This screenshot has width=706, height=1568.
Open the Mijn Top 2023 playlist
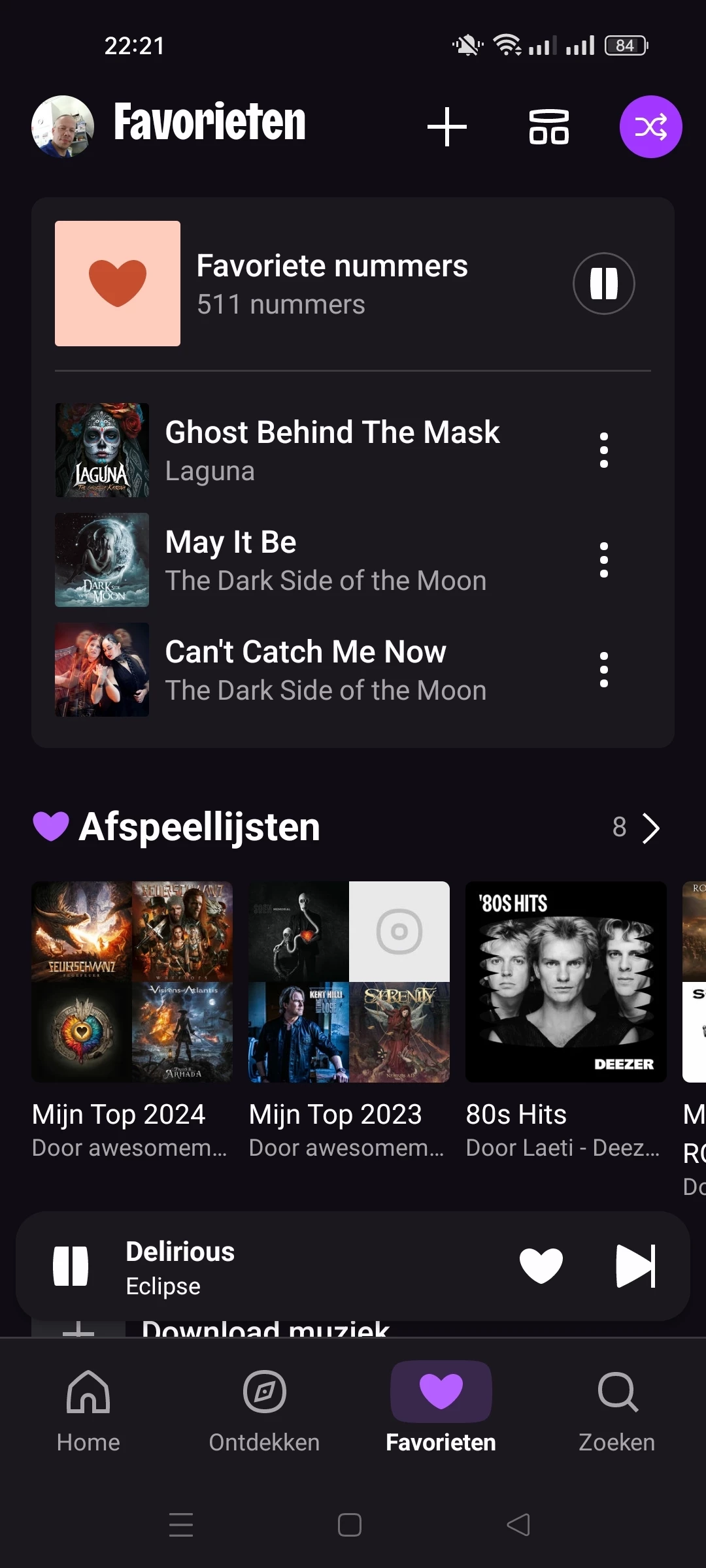(349, 982)
